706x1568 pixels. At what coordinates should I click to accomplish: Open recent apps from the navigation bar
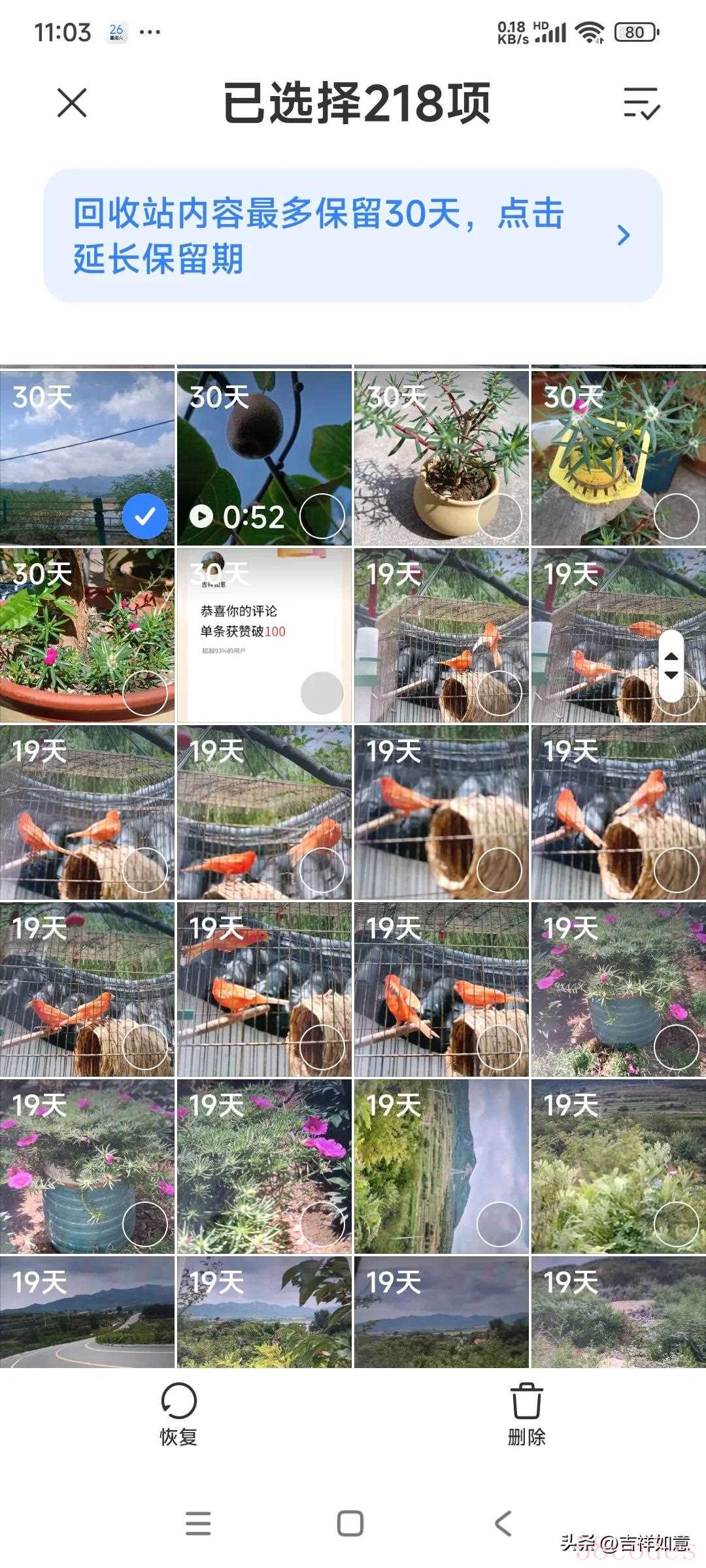pos(198,1524)
